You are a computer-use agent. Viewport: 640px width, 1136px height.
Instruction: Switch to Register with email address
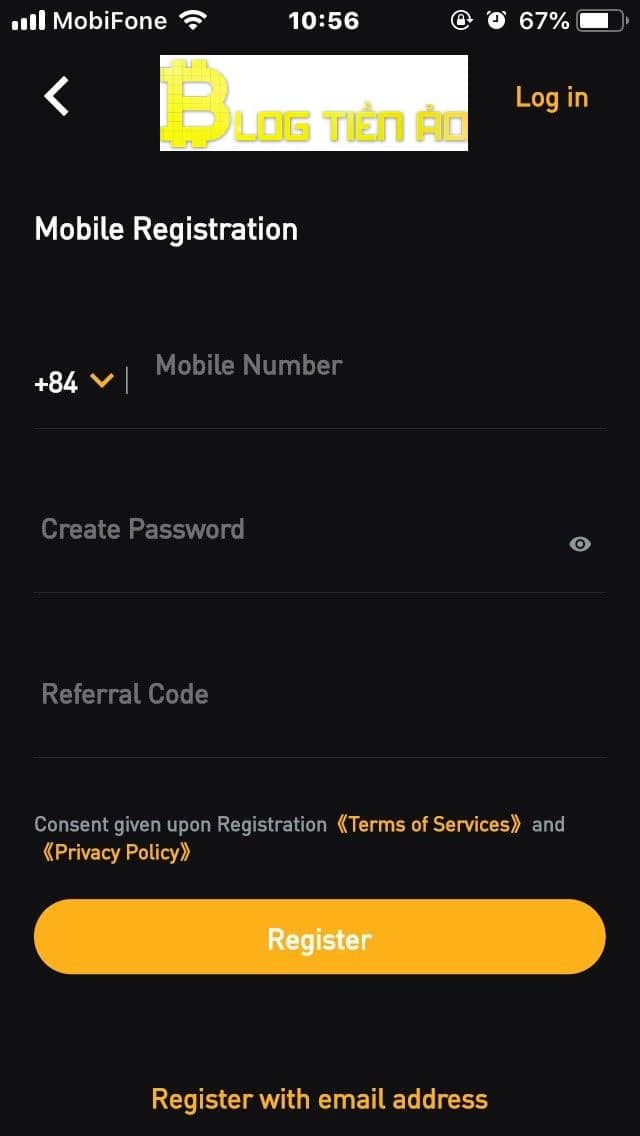click(320, 1099)
